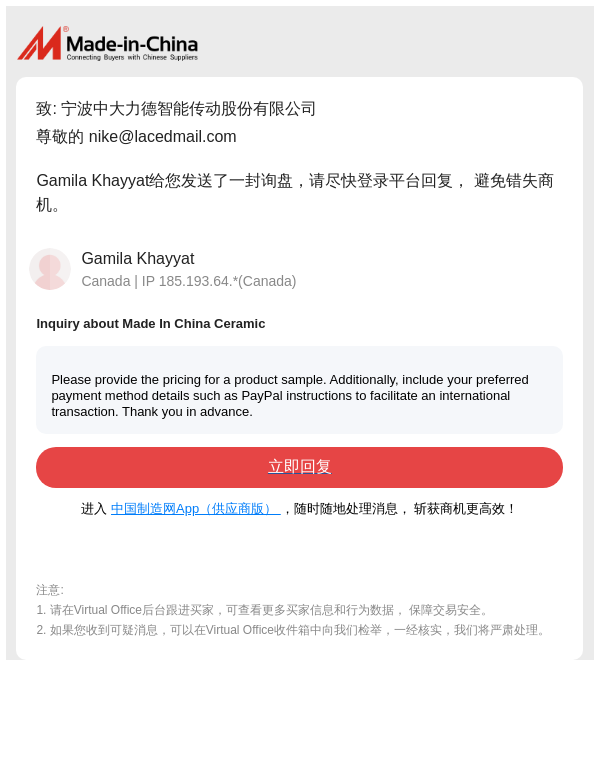Tap the nike@lacedmail.com email address
Viewport: 600px width, 768px height.
[162, 137]
